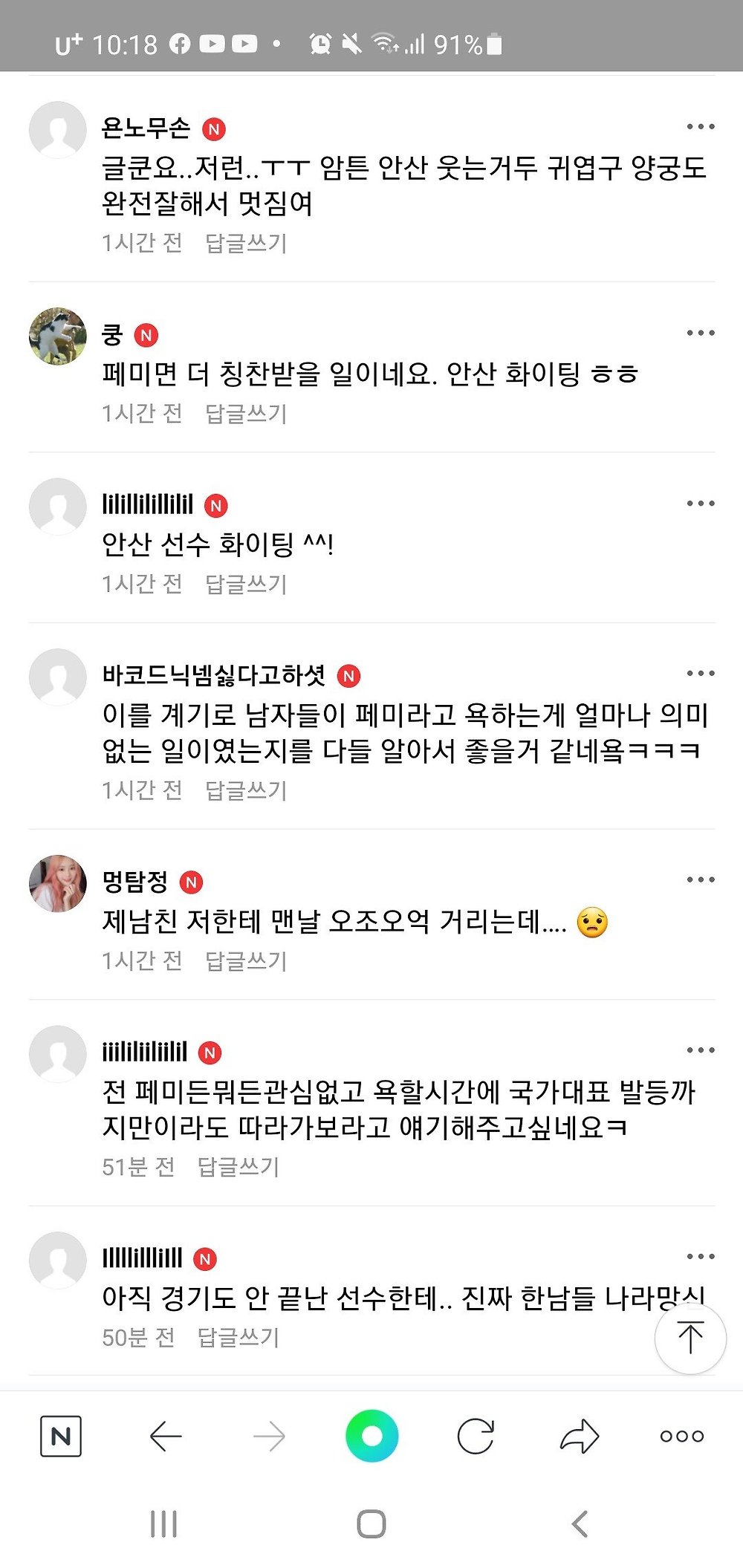Viewport: 743px width, 1568px height.
Task: Tap the green Naver search circle button
Action: point(371,1436)
